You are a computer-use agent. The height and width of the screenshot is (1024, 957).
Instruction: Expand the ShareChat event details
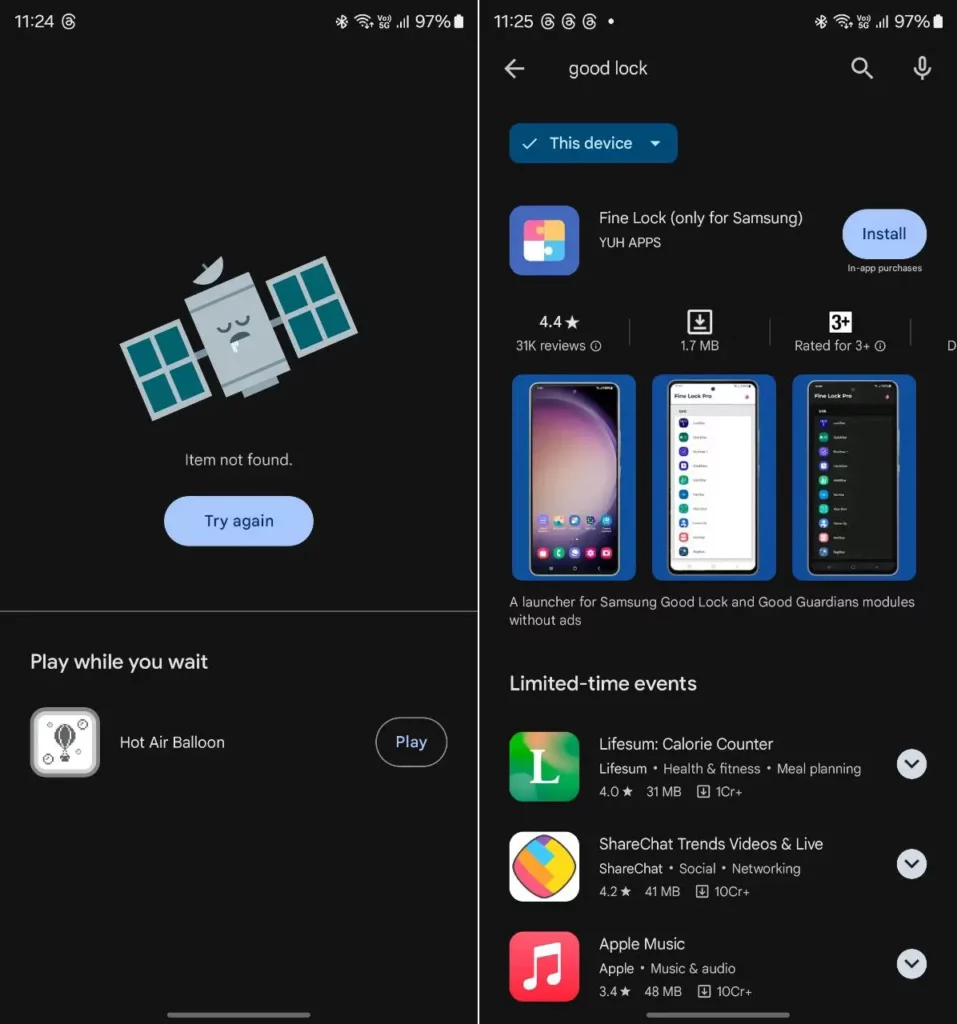point(911,864)
